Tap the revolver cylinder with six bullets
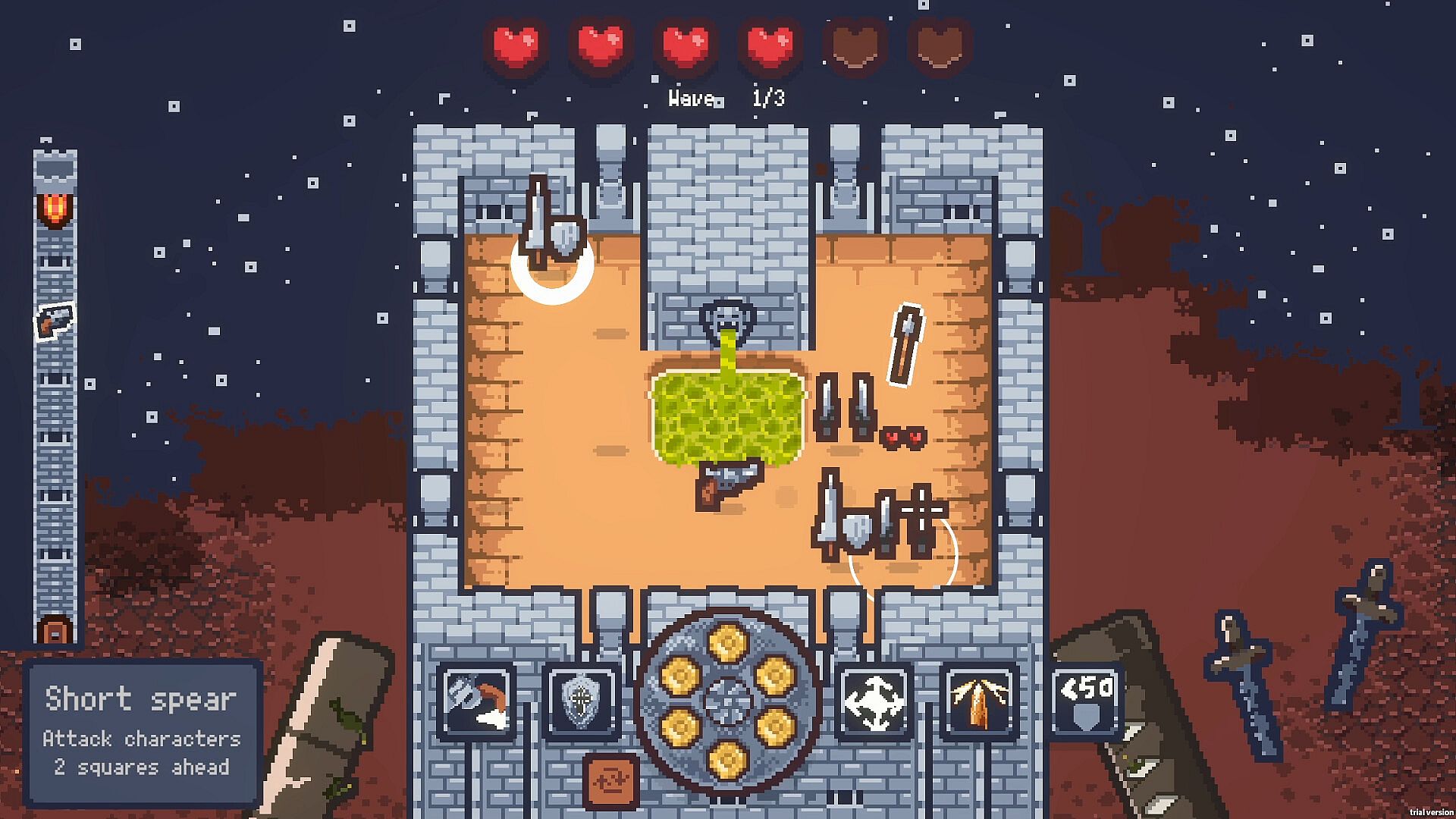 click(x=728, y=701)
